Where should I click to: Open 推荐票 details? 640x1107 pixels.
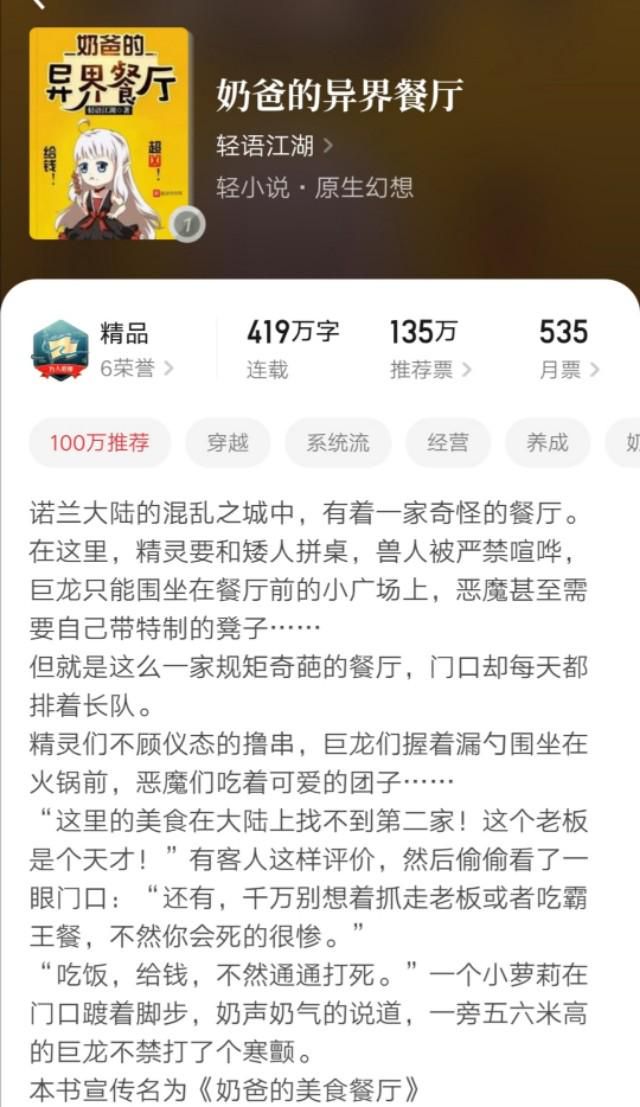tap(430, 350)
